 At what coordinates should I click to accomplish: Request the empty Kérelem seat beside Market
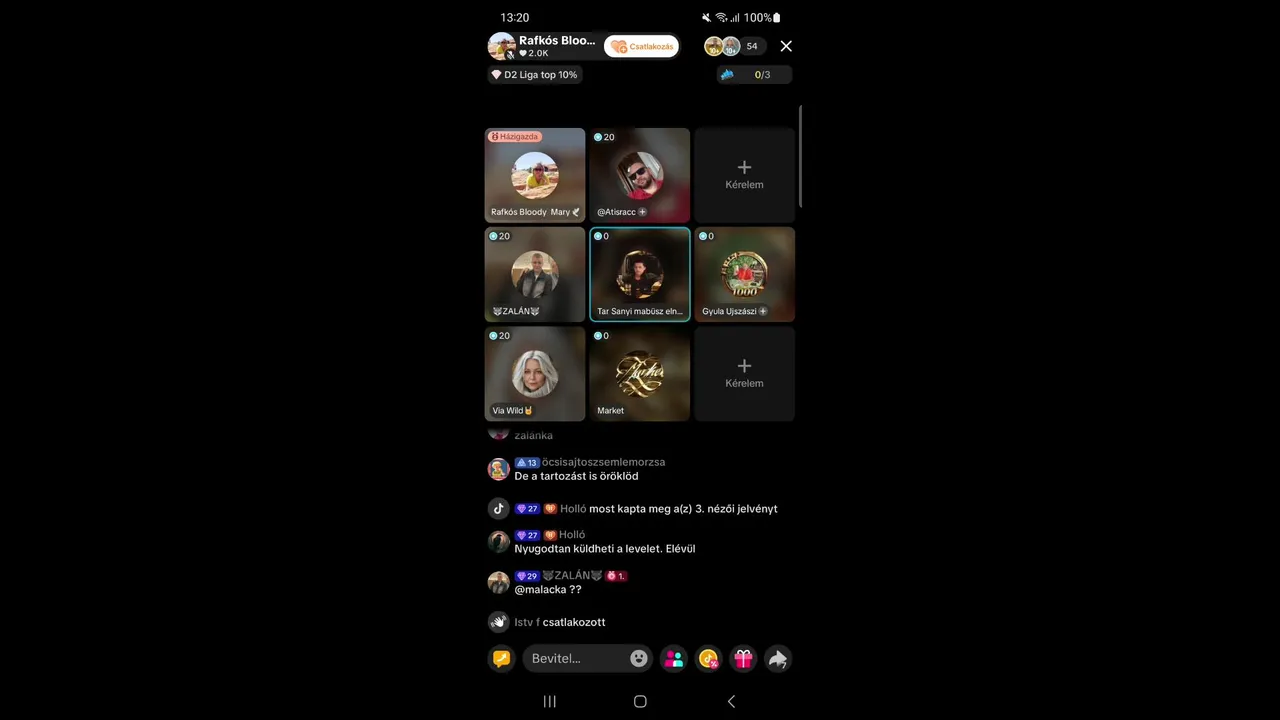744,373
